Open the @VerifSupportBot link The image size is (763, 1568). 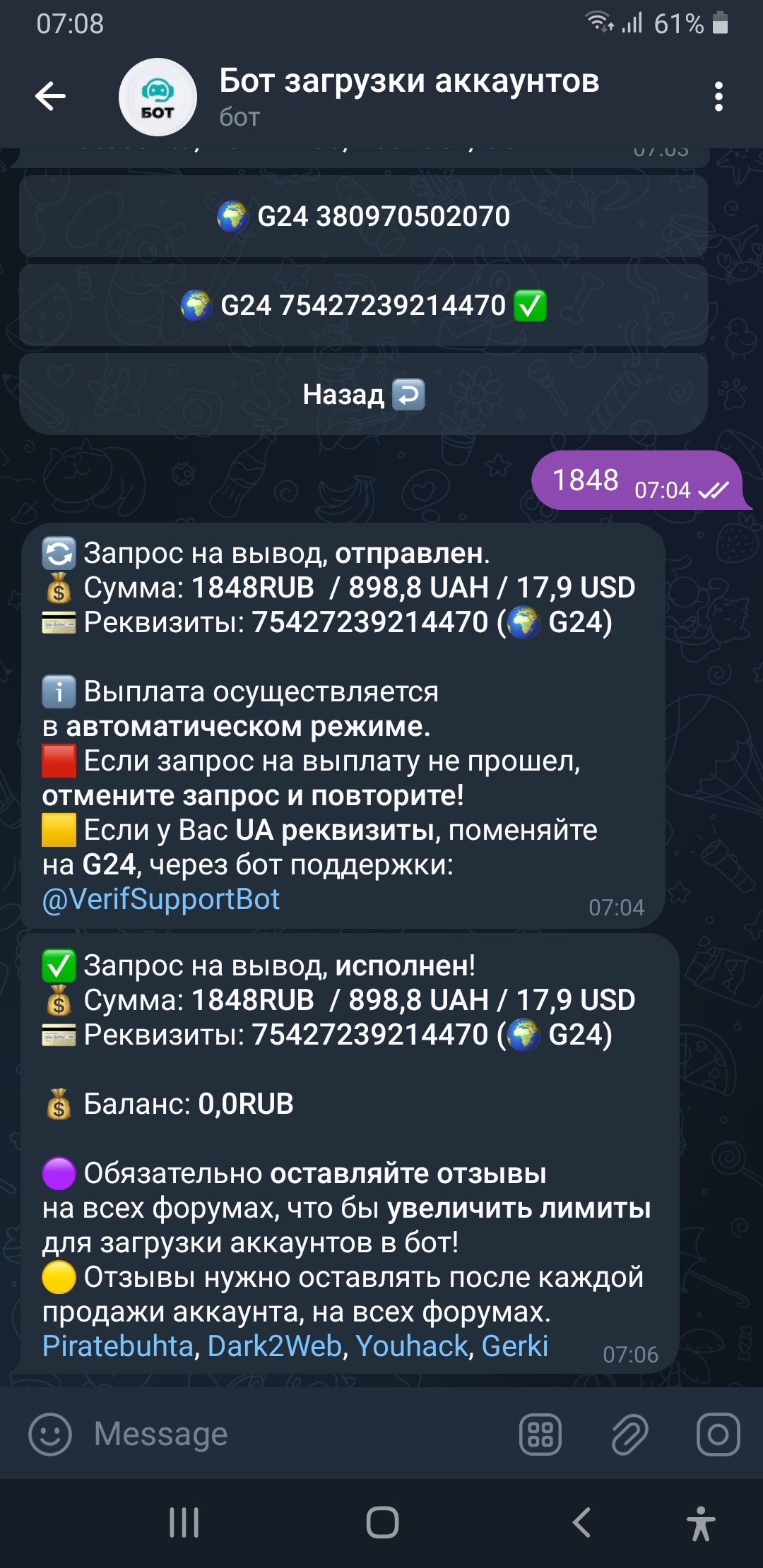[x=161, y=899]
